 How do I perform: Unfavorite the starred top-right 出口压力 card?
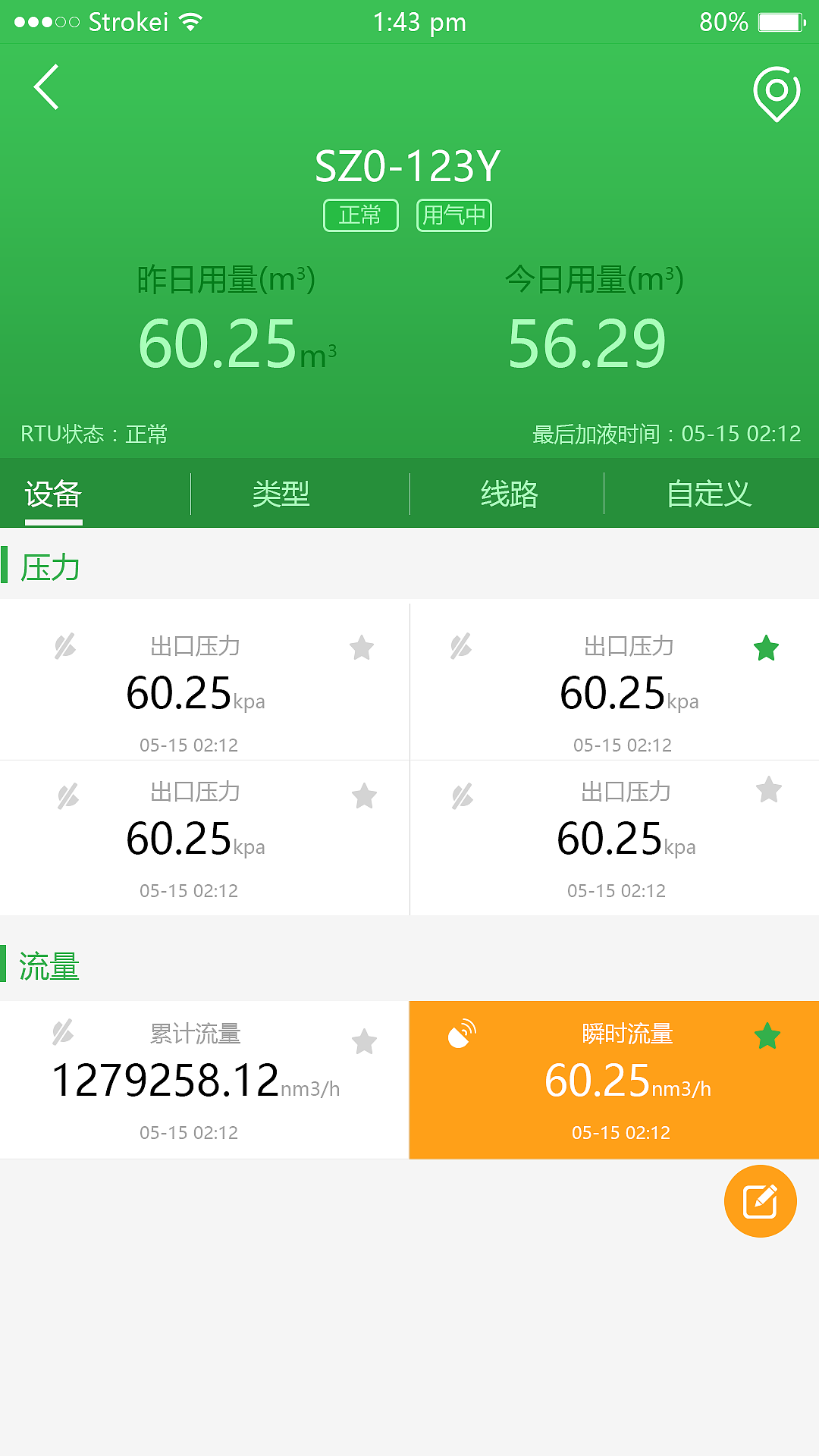pyautogui.click(x=767, y=647)
